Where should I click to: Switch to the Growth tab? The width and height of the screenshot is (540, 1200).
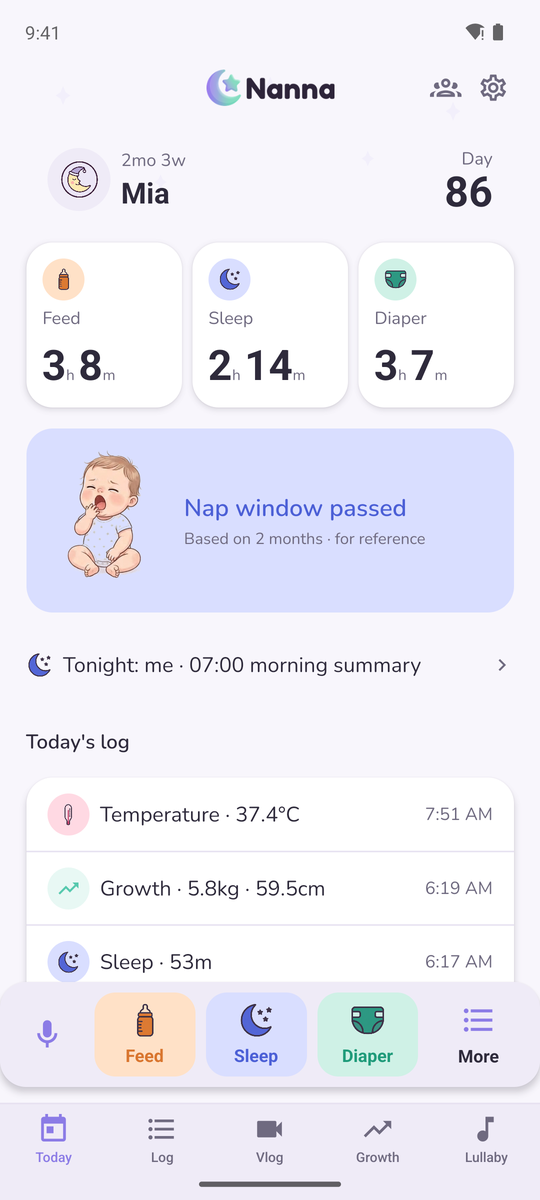(x=378, y=1140)
